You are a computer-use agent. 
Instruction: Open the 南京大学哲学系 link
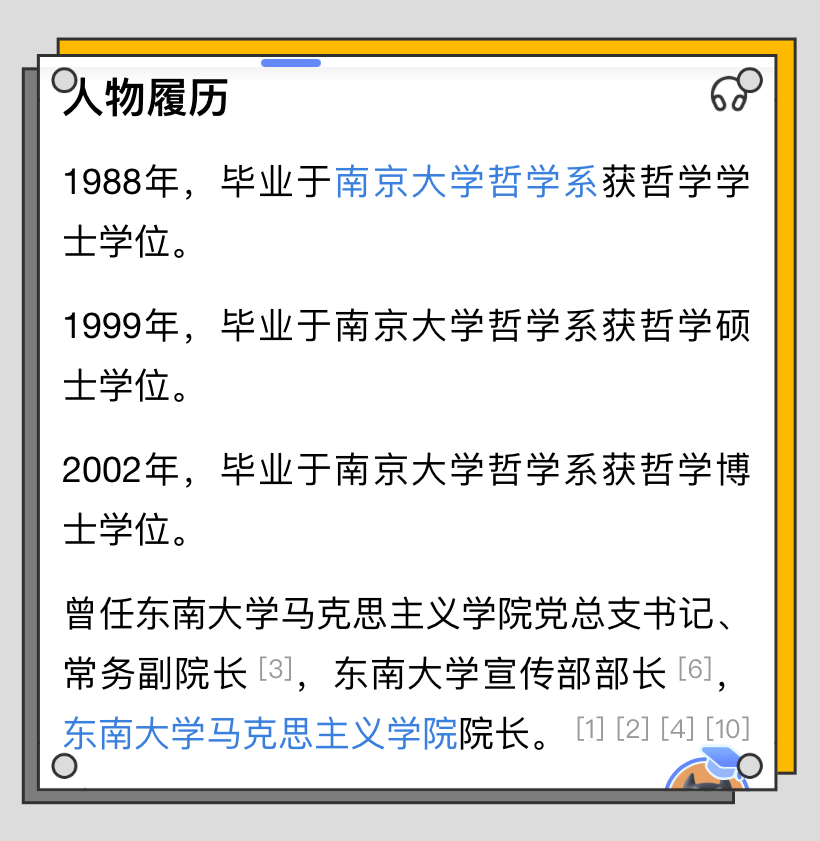tap(466, 182)
